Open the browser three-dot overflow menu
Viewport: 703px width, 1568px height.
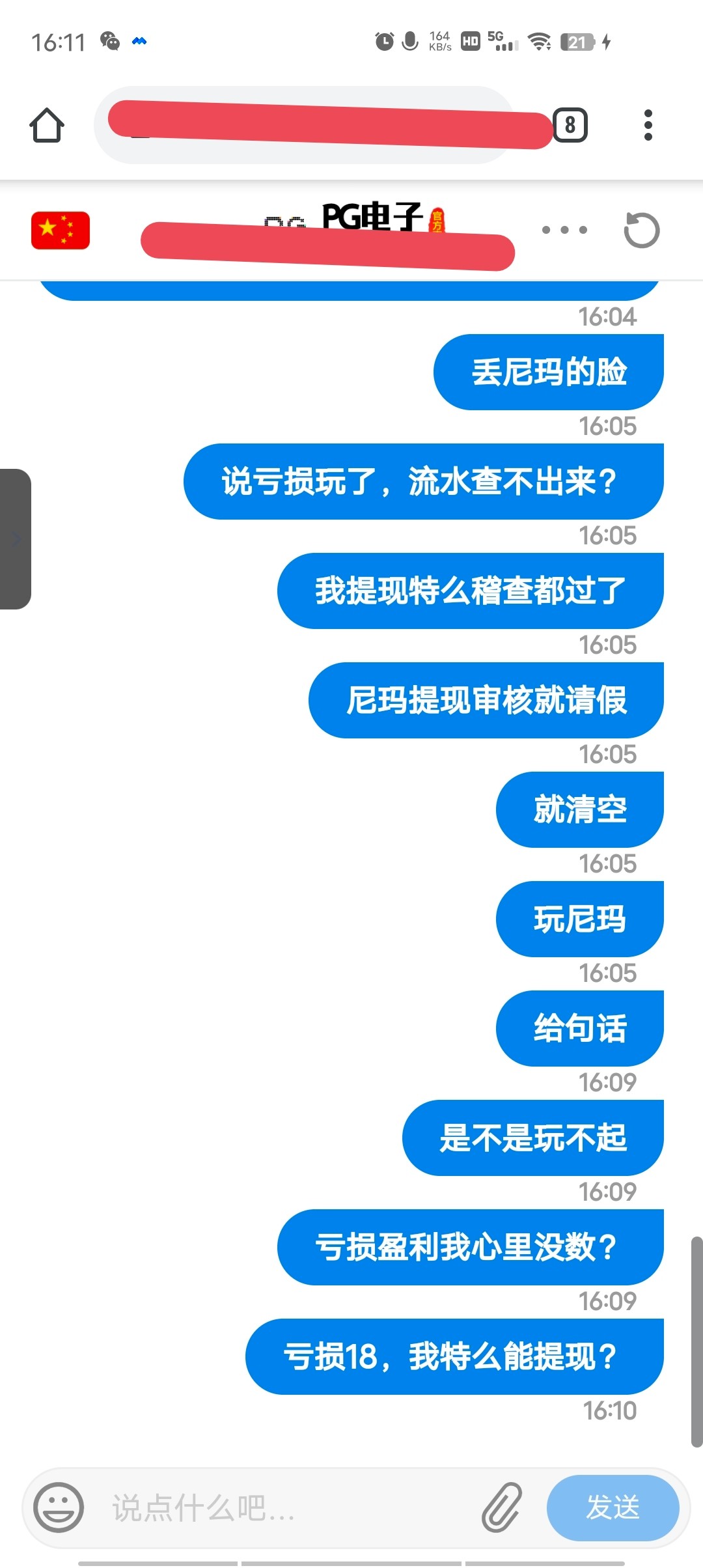tap(647, 125)
